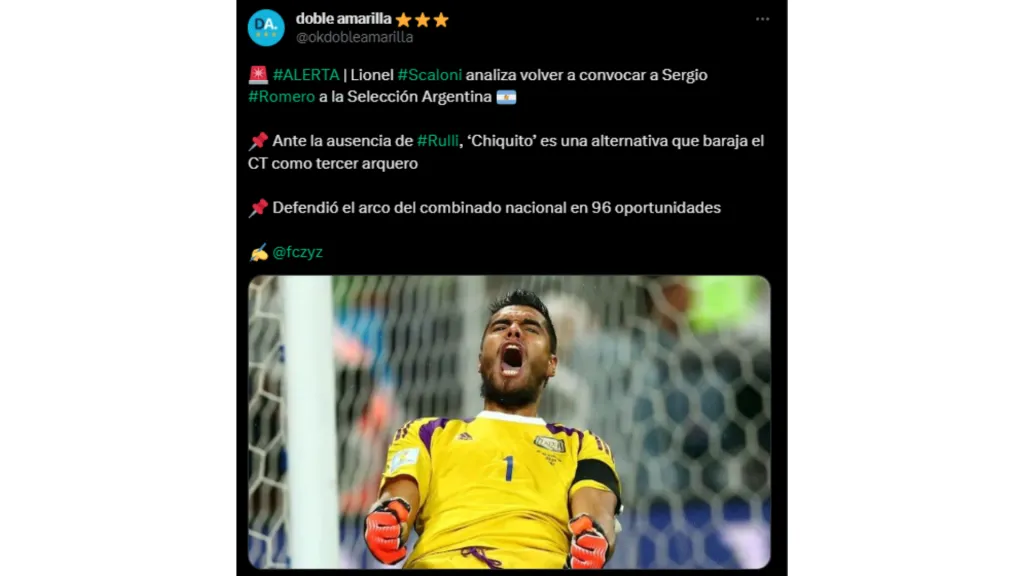This screenshot has width=1024, height=576.
Task: Open the #ALERTA hashtag
Action: pyautogui.click(x=306, y=75)
